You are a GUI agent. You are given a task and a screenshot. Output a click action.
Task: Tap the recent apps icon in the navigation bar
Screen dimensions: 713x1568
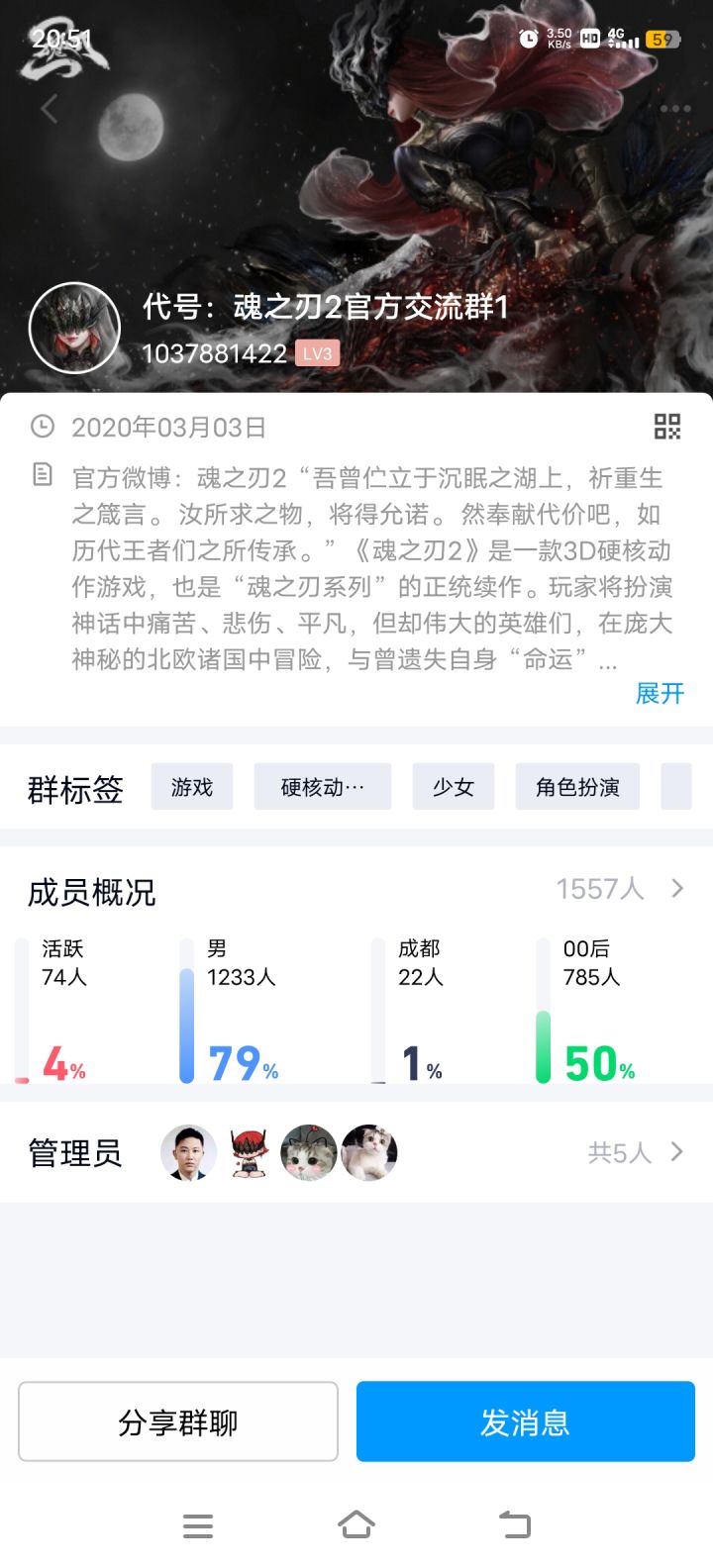pos(198,1525)
